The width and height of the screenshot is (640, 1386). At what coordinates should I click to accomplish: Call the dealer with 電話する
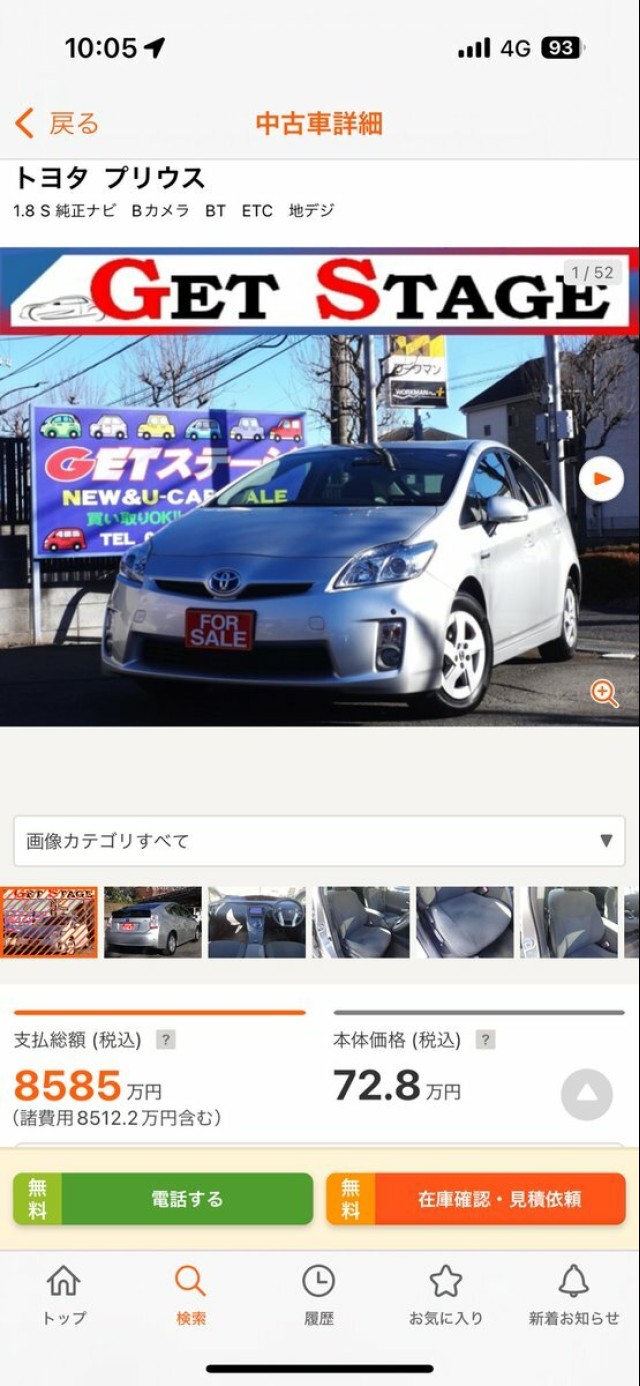163,1199
